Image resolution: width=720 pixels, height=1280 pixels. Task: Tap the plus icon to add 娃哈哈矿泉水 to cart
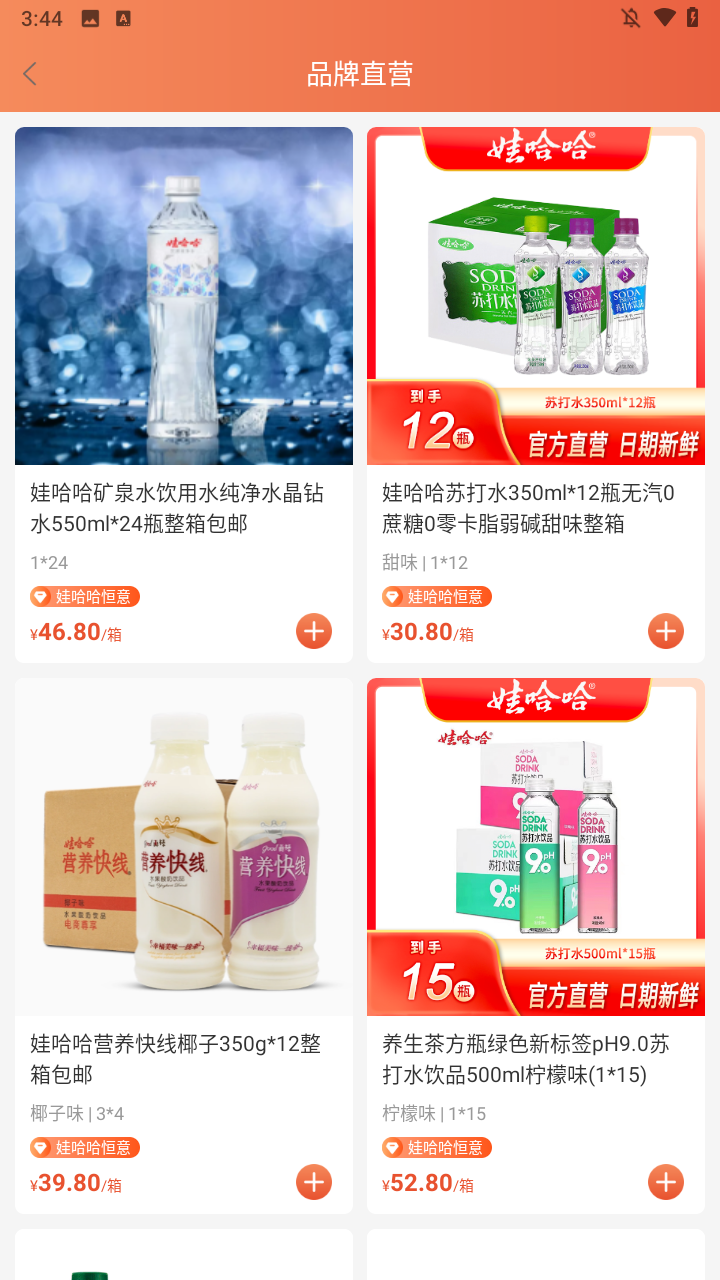[x=313, y=631]
